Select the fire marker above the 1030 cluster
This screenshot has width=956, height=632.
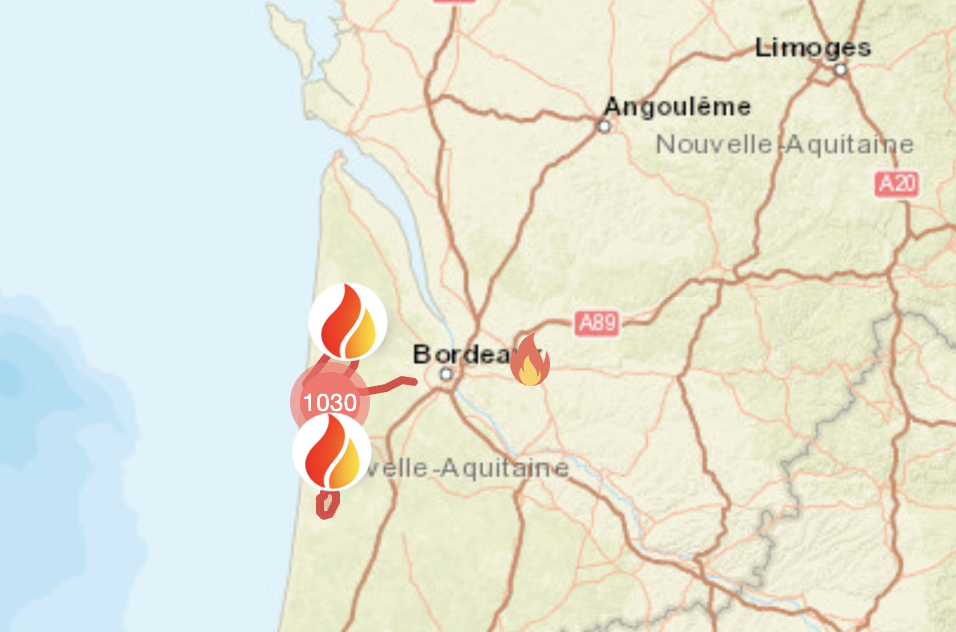click(x=348, y=321)
